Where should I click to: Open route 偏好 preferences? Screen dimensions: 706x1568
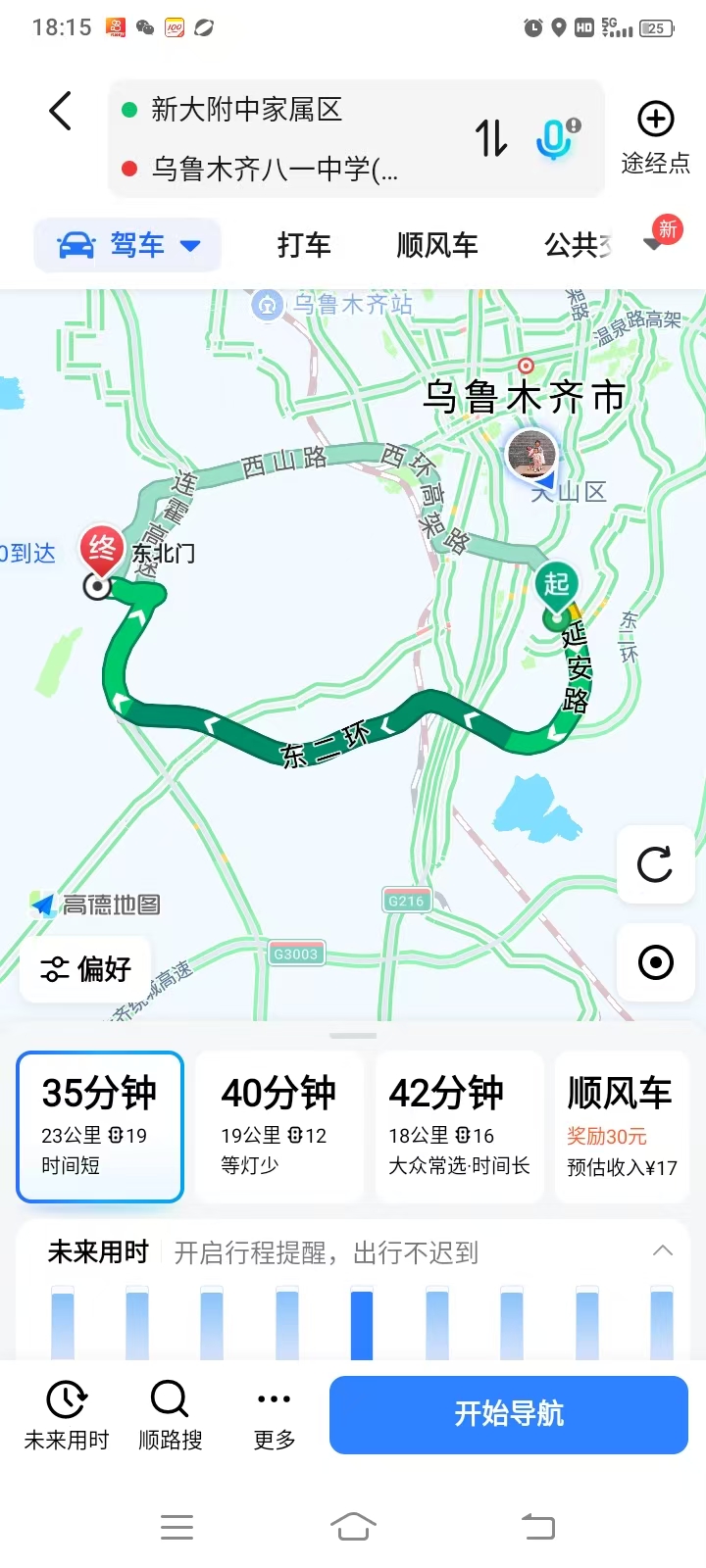click(x=85, y=969)
